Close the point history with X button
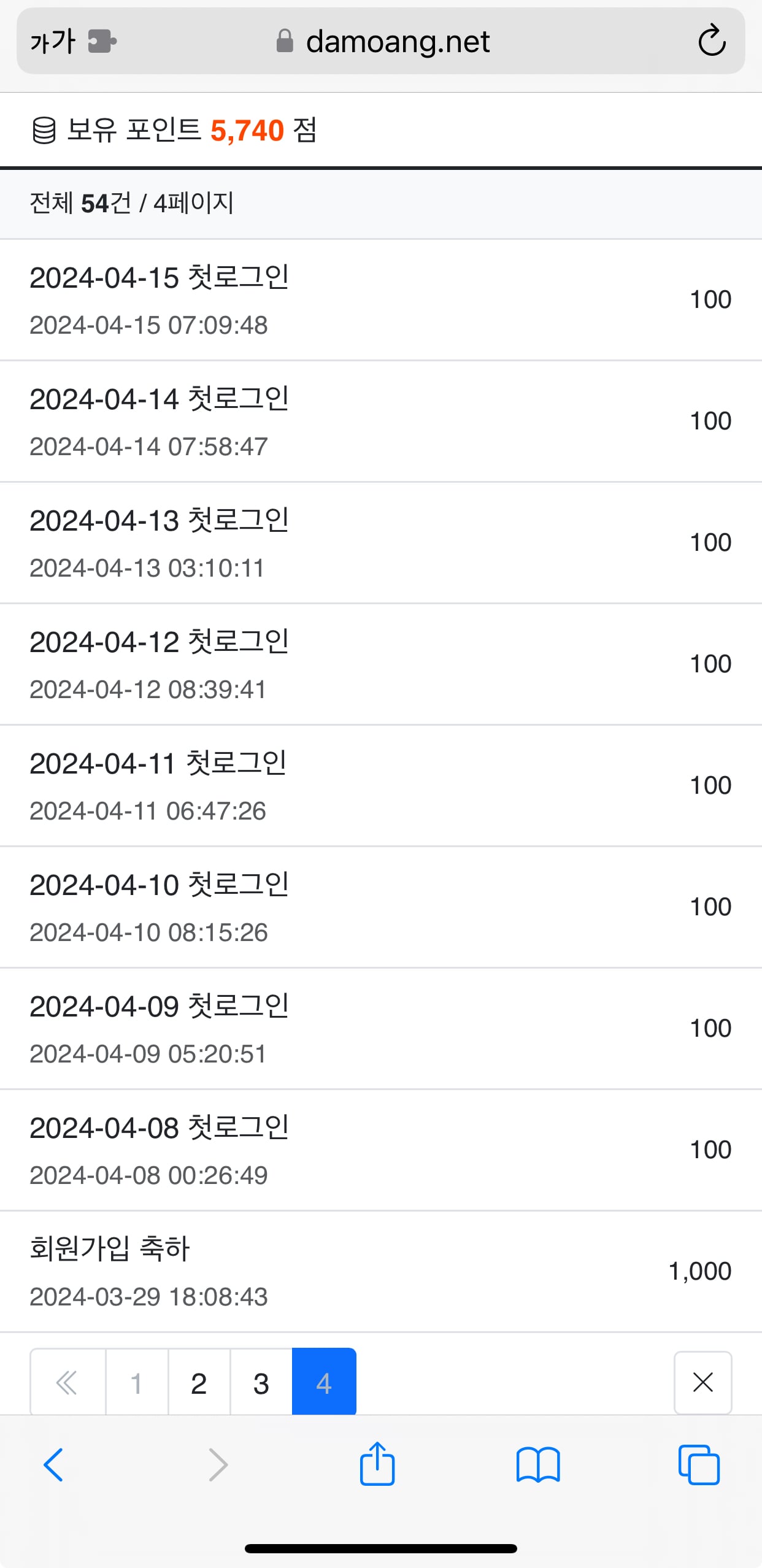 pos(702,1382)
